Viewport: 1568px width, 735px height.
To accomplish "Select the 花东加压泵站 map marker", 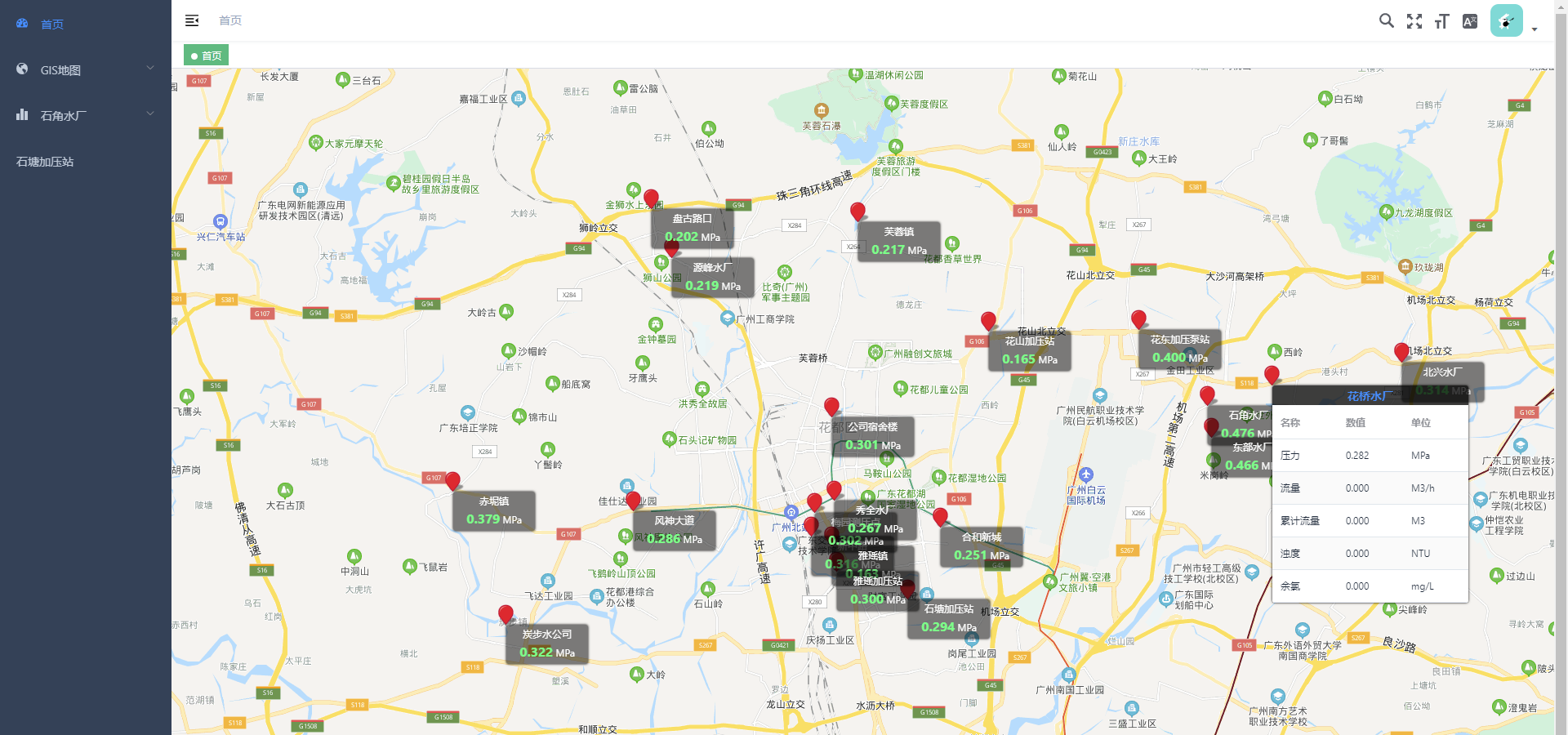I will 1138,318.
